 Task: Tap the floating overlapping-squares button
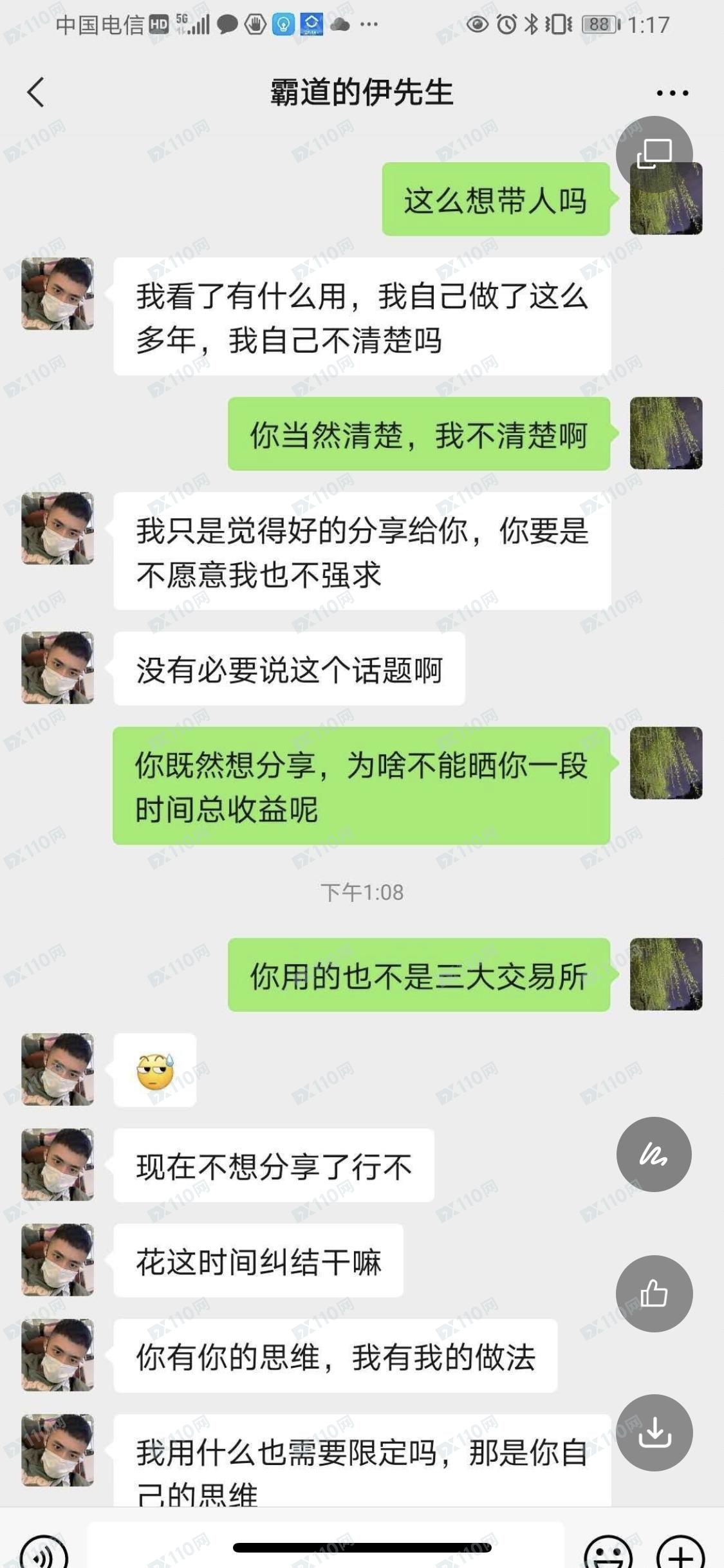click(654, 154)
